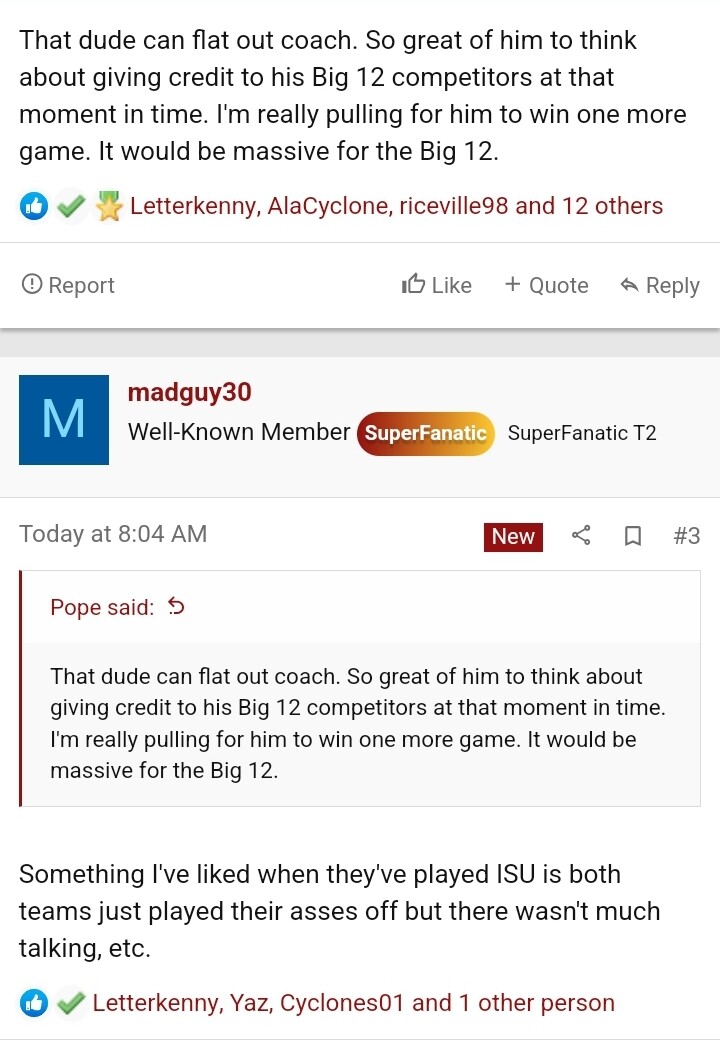The width and height of the screenshot is (720, 1050).
Task: Bookmark madguy30's post
Action: [x=632, y=536]
